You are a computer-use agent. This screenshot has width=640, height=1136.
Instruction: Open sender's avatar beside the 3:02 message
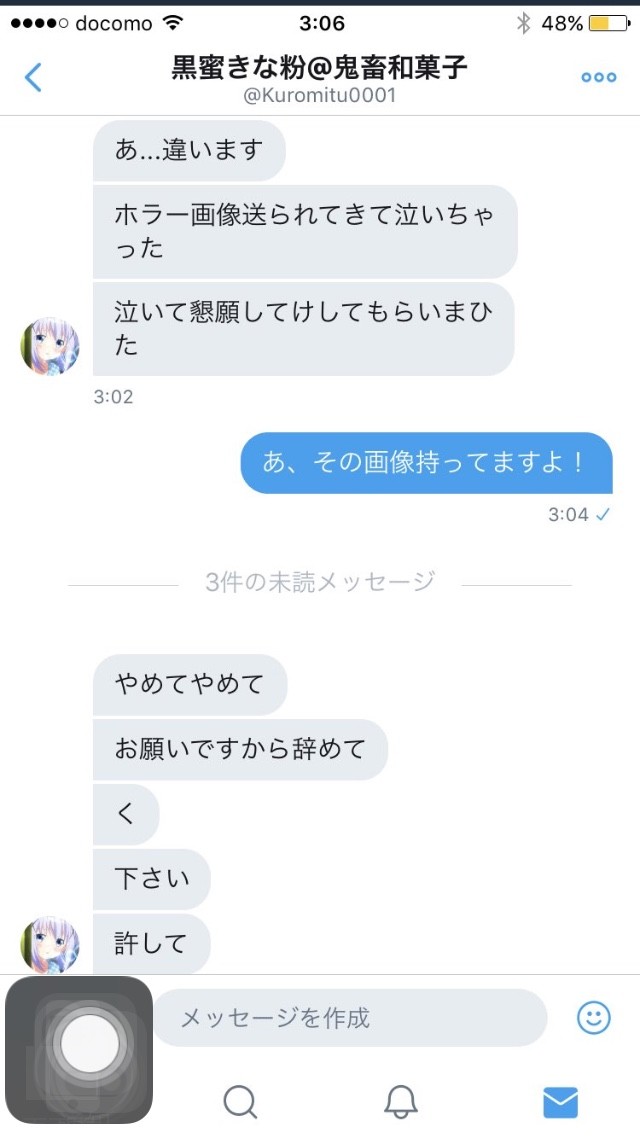point(50,346)
